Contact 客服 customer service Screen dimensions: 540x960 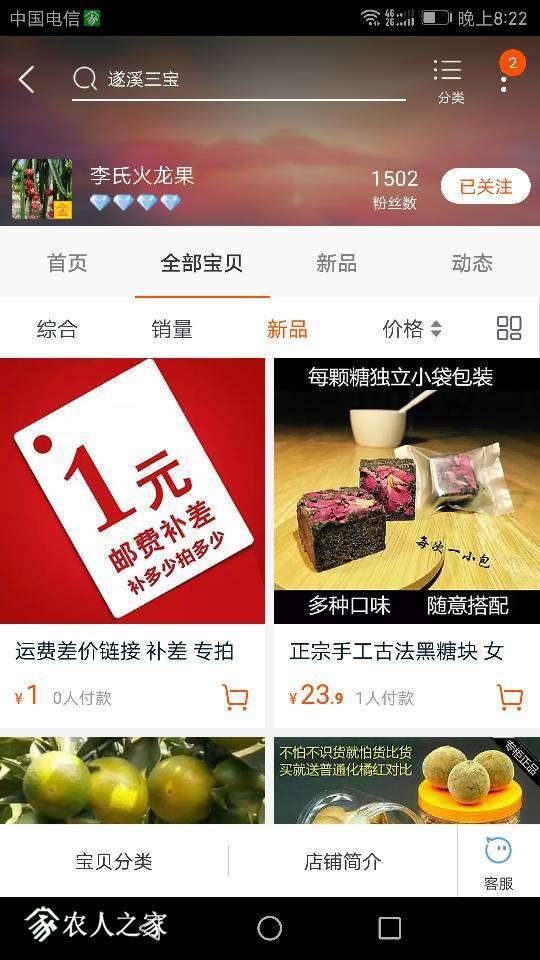pyautogui.click(x=498, y=862)
